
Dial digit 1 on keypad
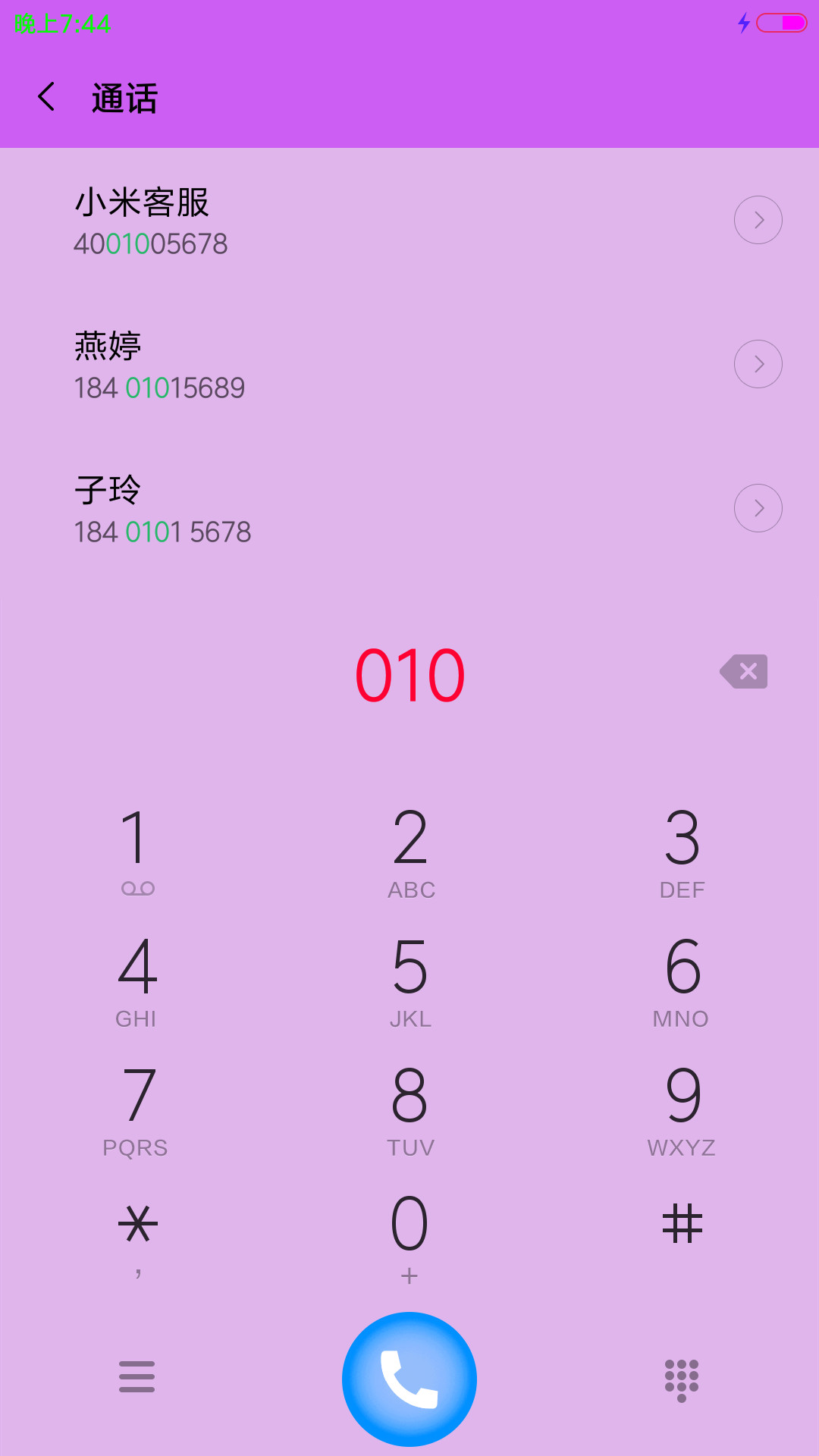pyautogui.click(x=137, y=851)
